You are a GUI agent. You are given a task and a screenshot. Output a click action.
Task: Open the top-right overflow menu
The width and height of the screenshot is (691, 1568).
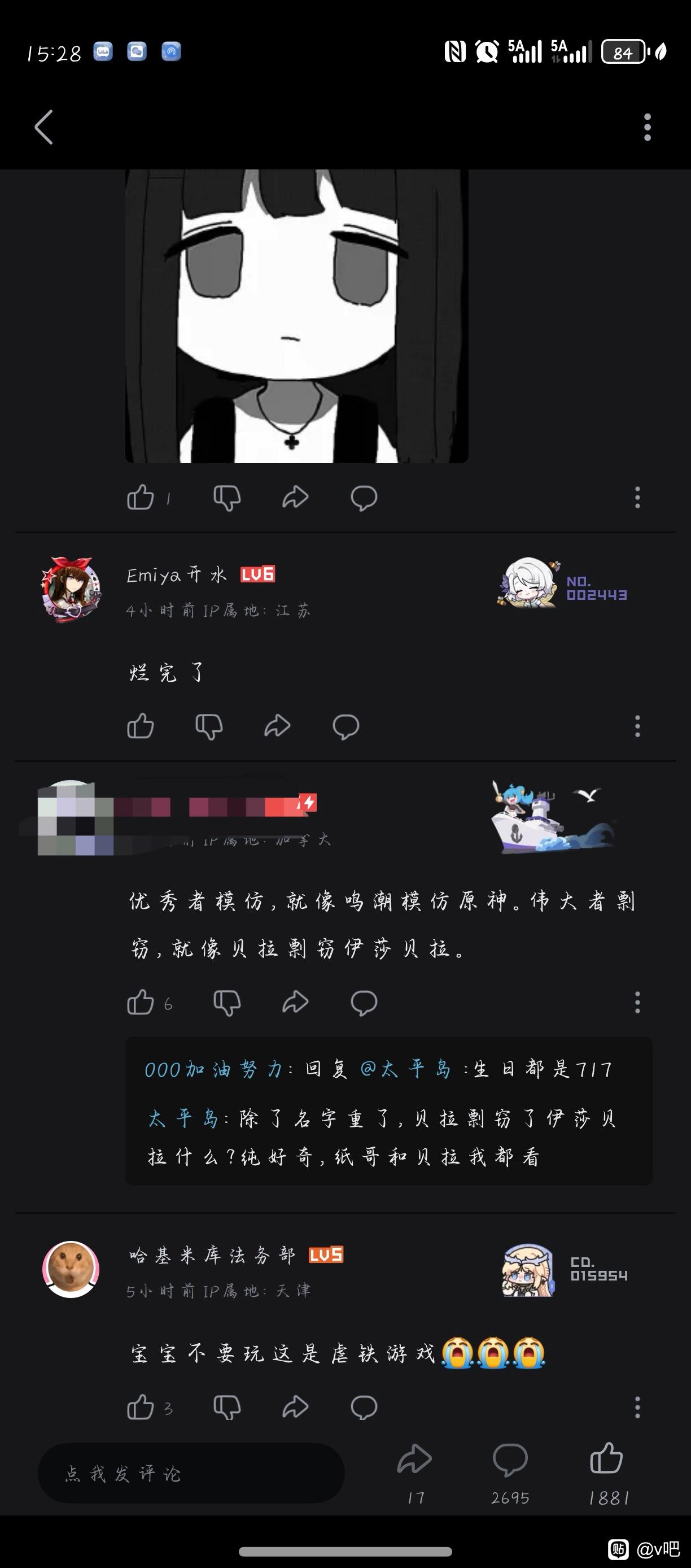click(x=647, y=127)
